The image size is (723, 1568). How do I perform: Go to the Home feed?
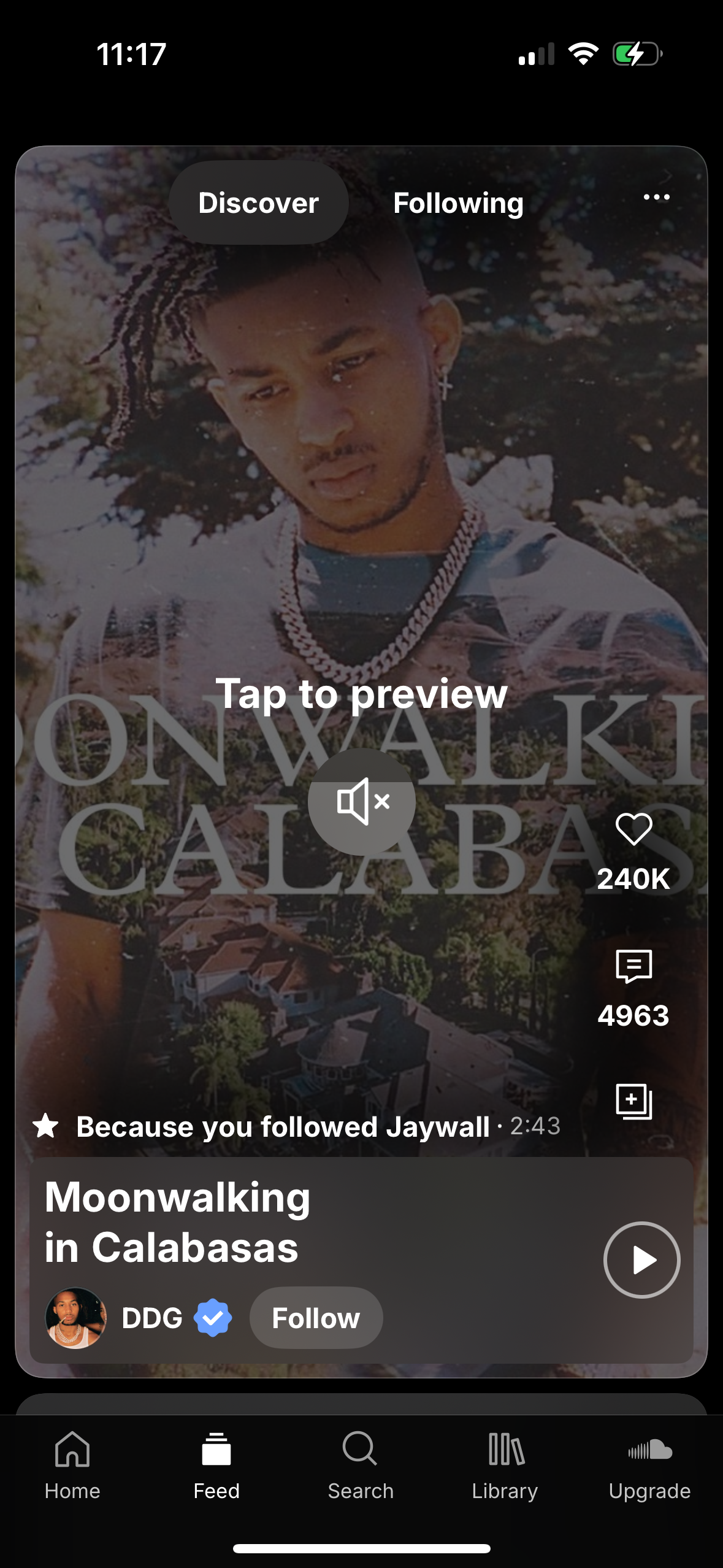pos(72,1465)
